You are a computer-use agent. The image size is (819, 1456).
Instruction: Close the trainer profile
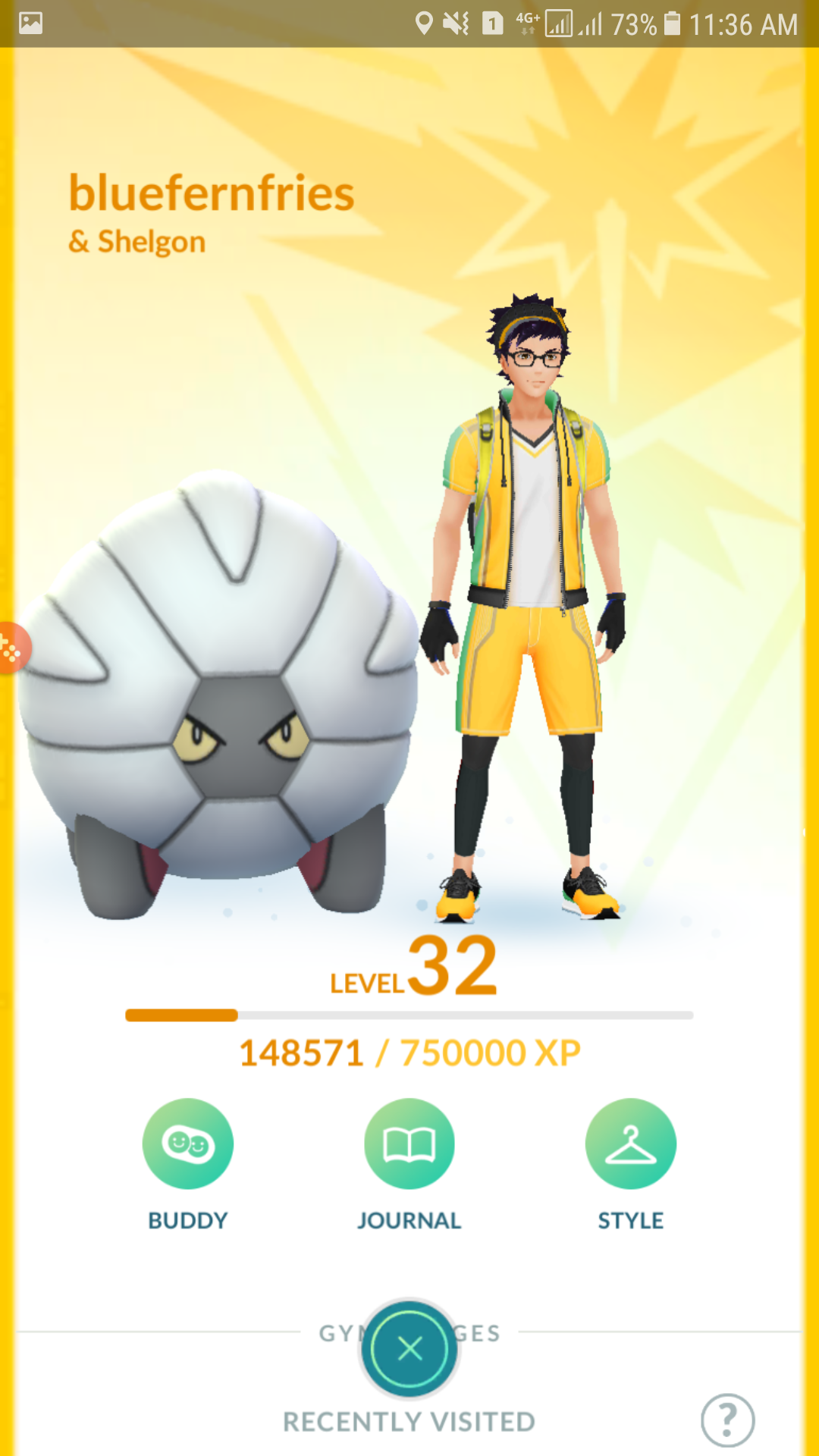tap(409, 1348)
